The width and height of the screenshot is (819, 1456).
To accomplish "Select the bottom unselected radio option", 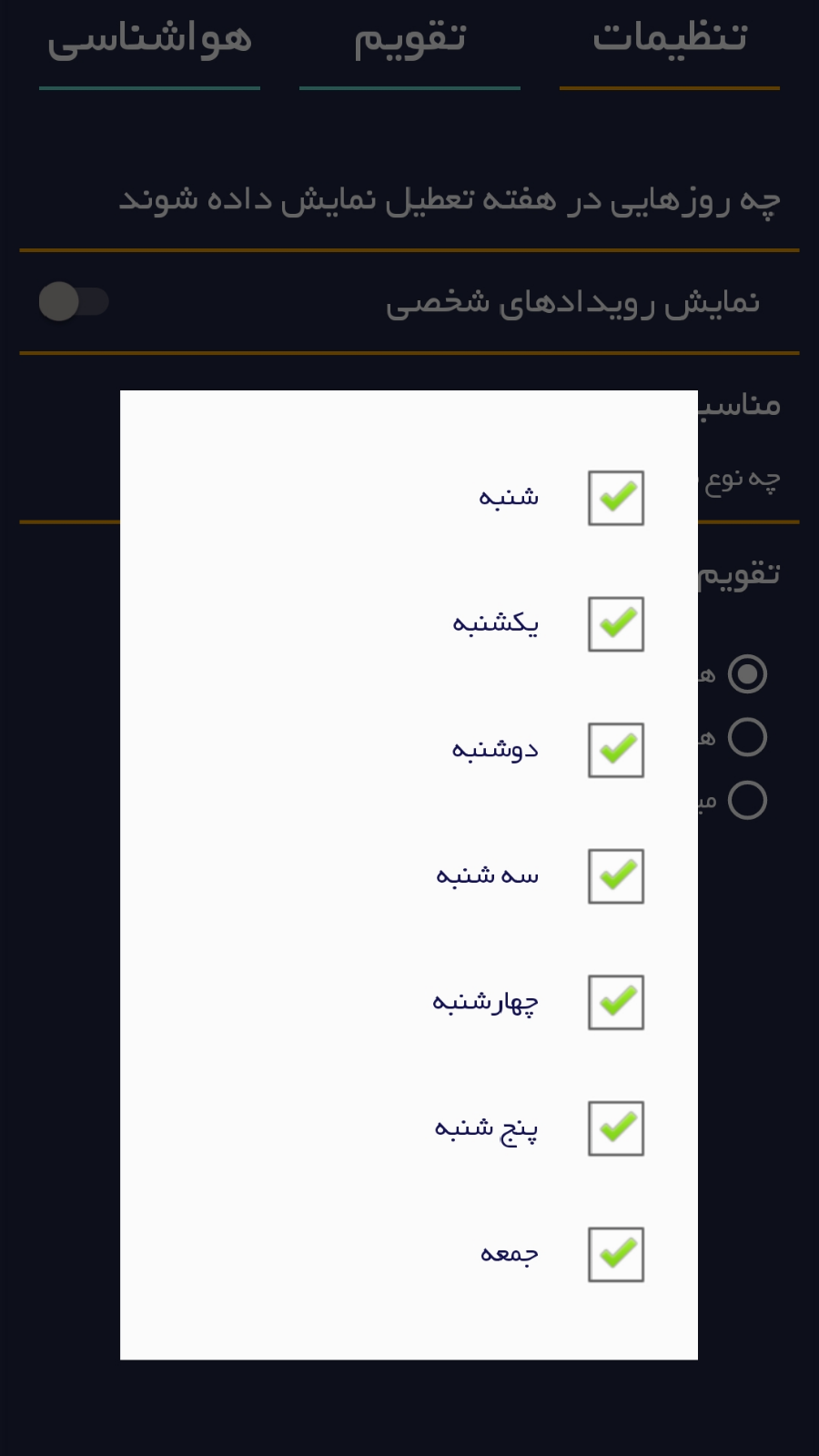I will [x=748, y=802].
